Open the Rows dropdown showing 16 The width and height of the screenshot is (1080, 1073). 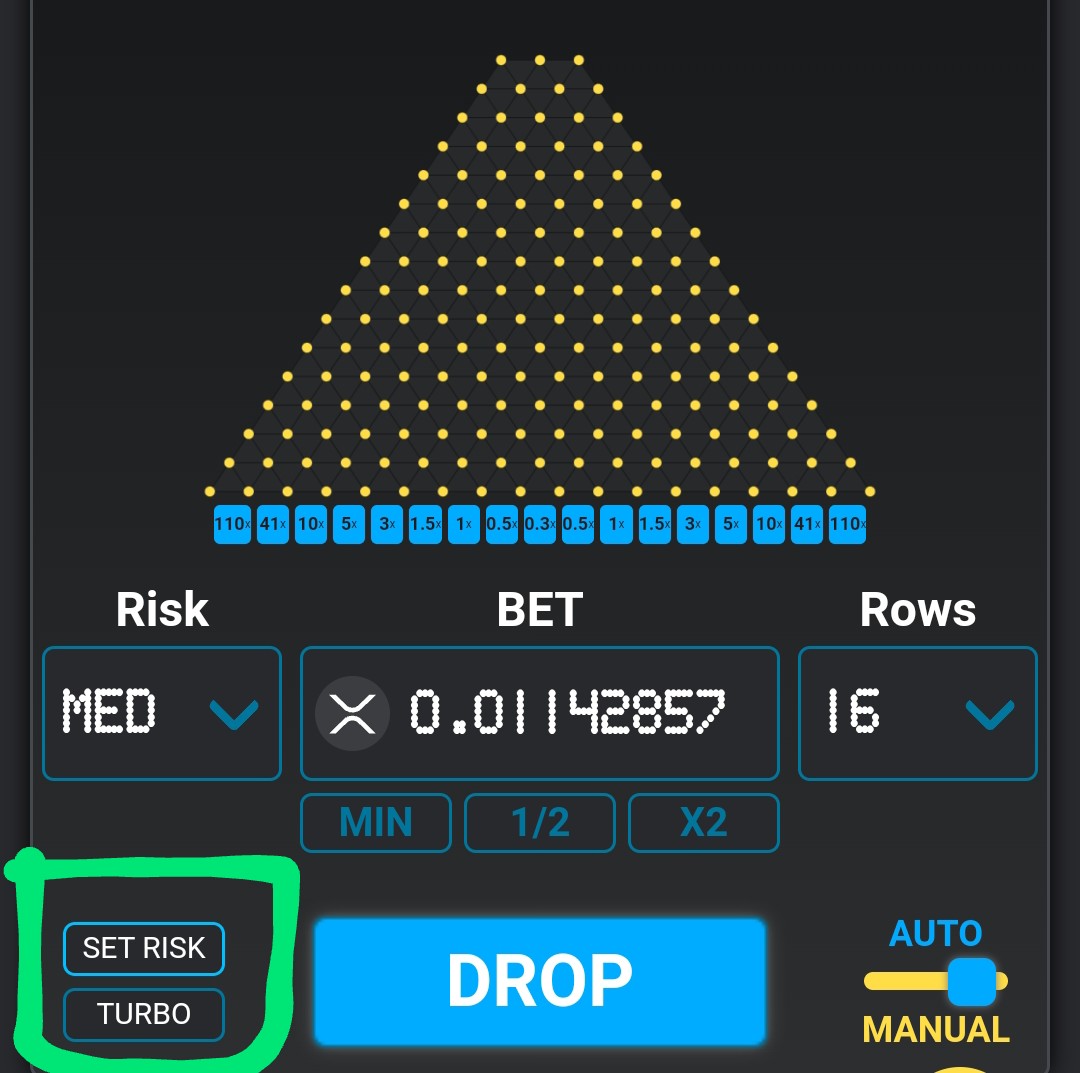point(917,713)
